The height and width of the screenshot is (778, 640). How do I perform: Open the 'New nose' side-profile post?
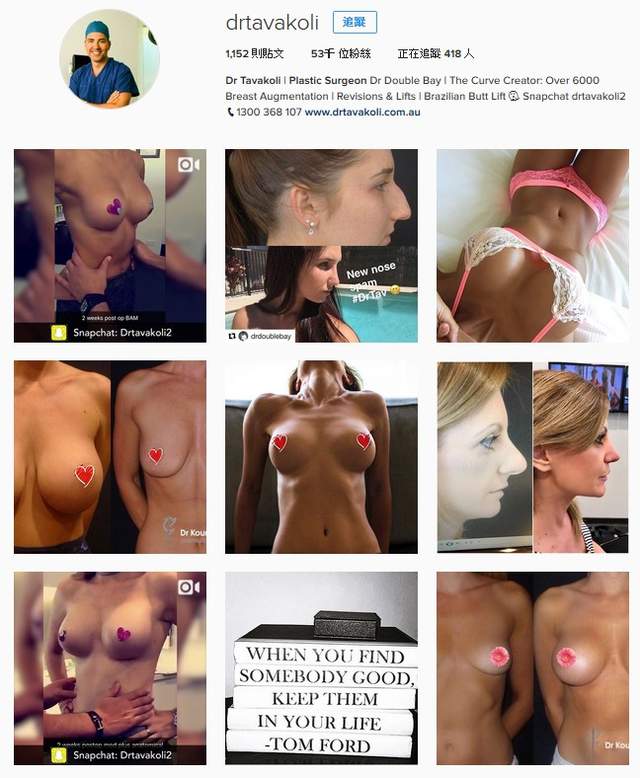click(x=321, y=246)
